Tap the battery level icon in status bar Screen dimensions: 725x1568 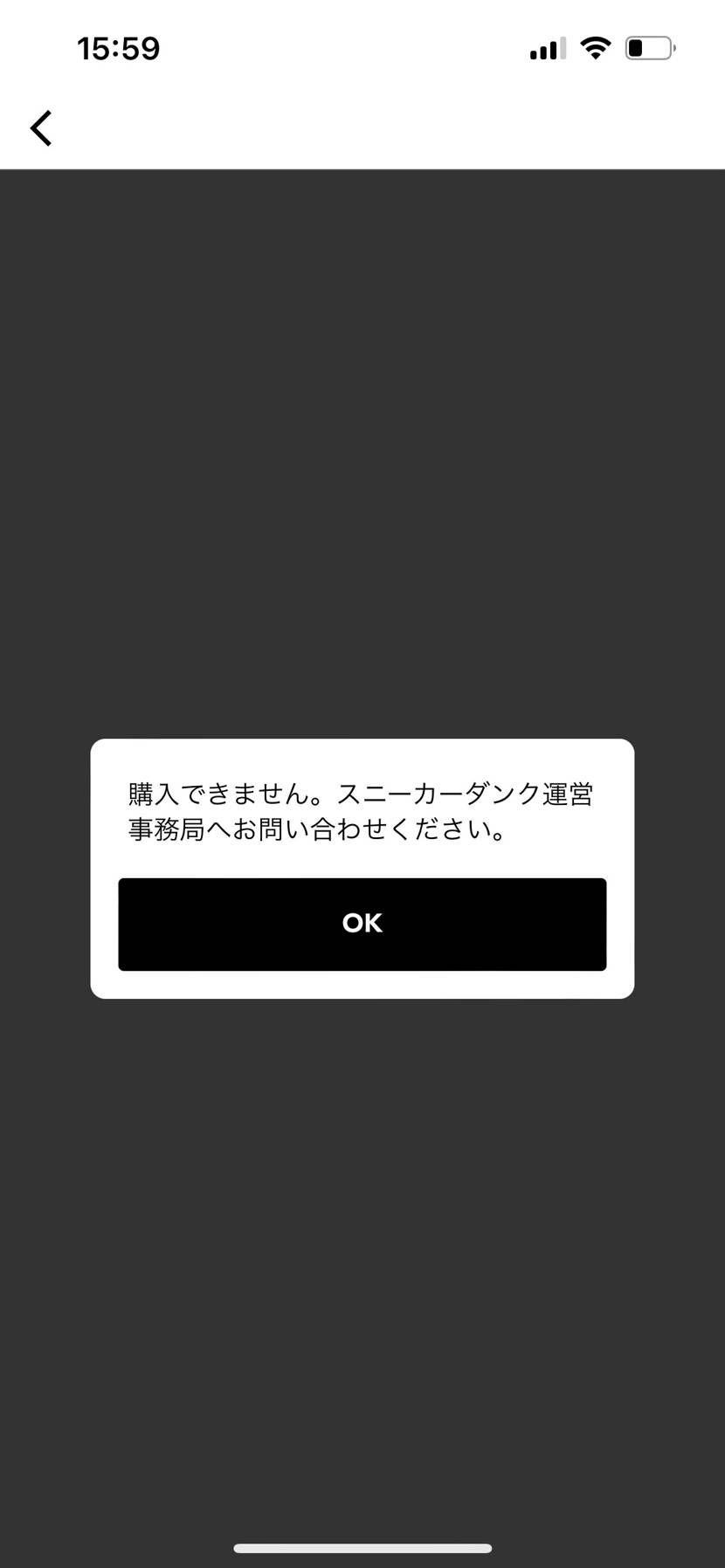pos(648,48)
